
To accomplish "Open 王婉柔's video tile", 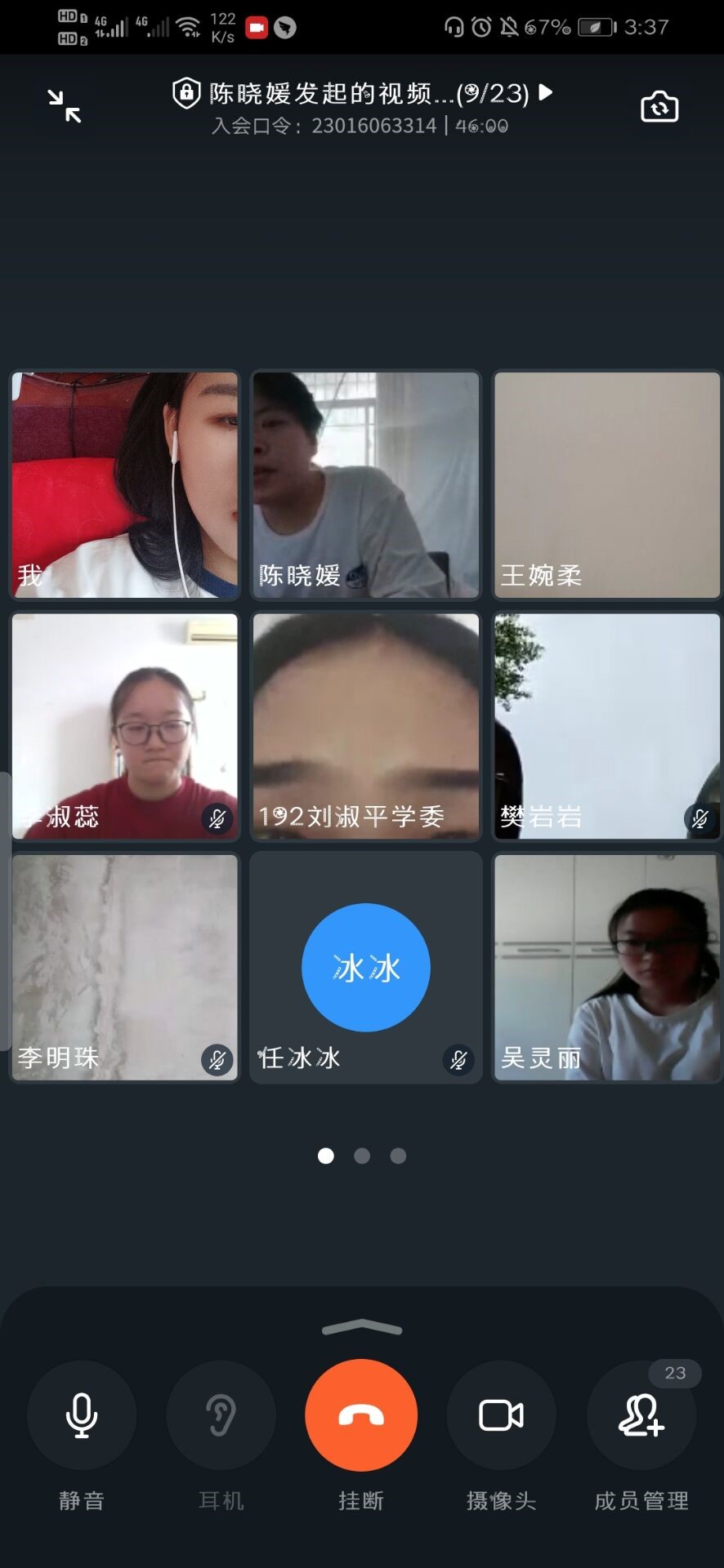I will pyautogui.click(x=607, y=484).
